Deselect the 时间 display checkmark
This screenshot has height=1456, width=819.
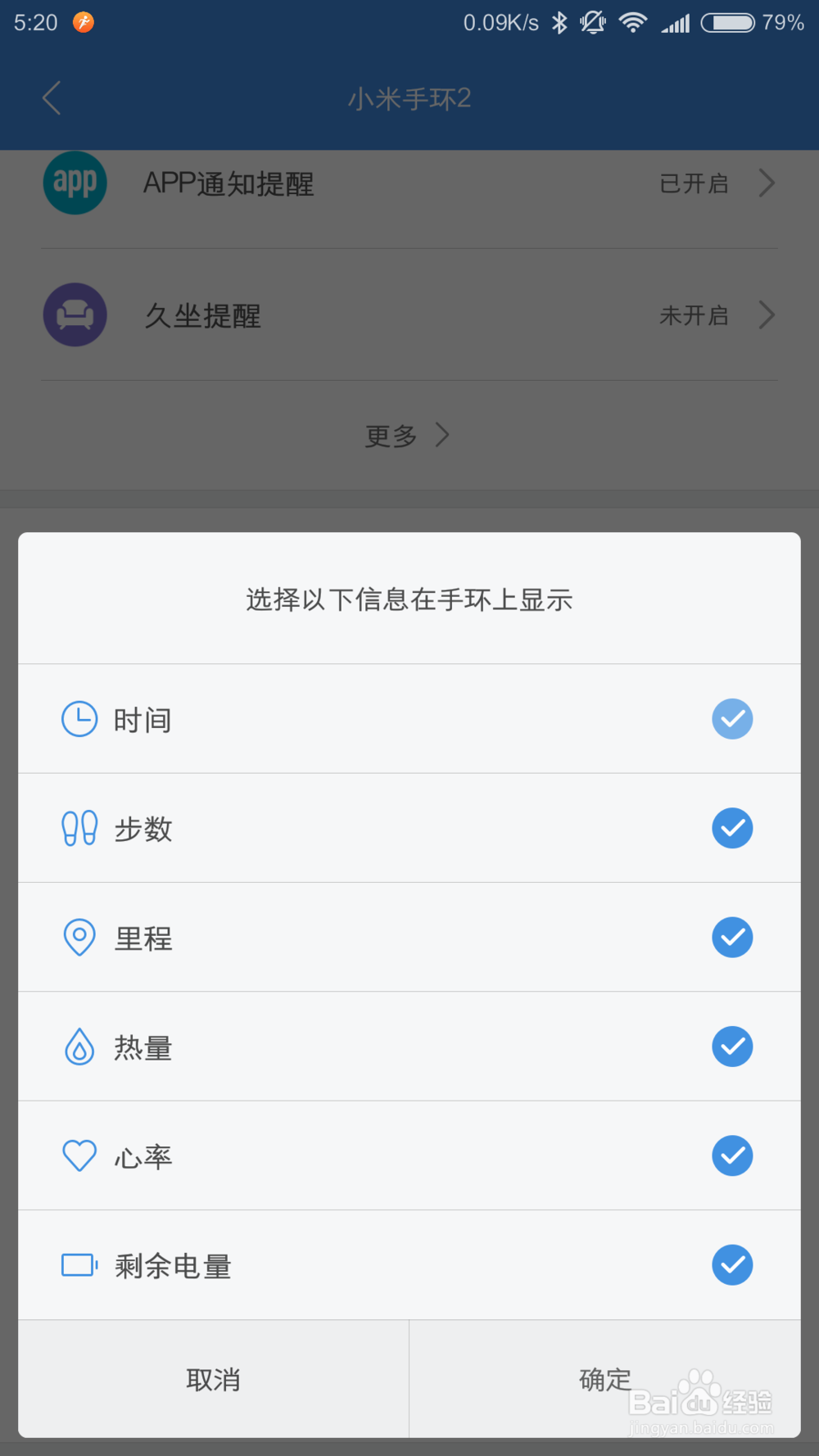pyautogui.click(x=731, y=719)
